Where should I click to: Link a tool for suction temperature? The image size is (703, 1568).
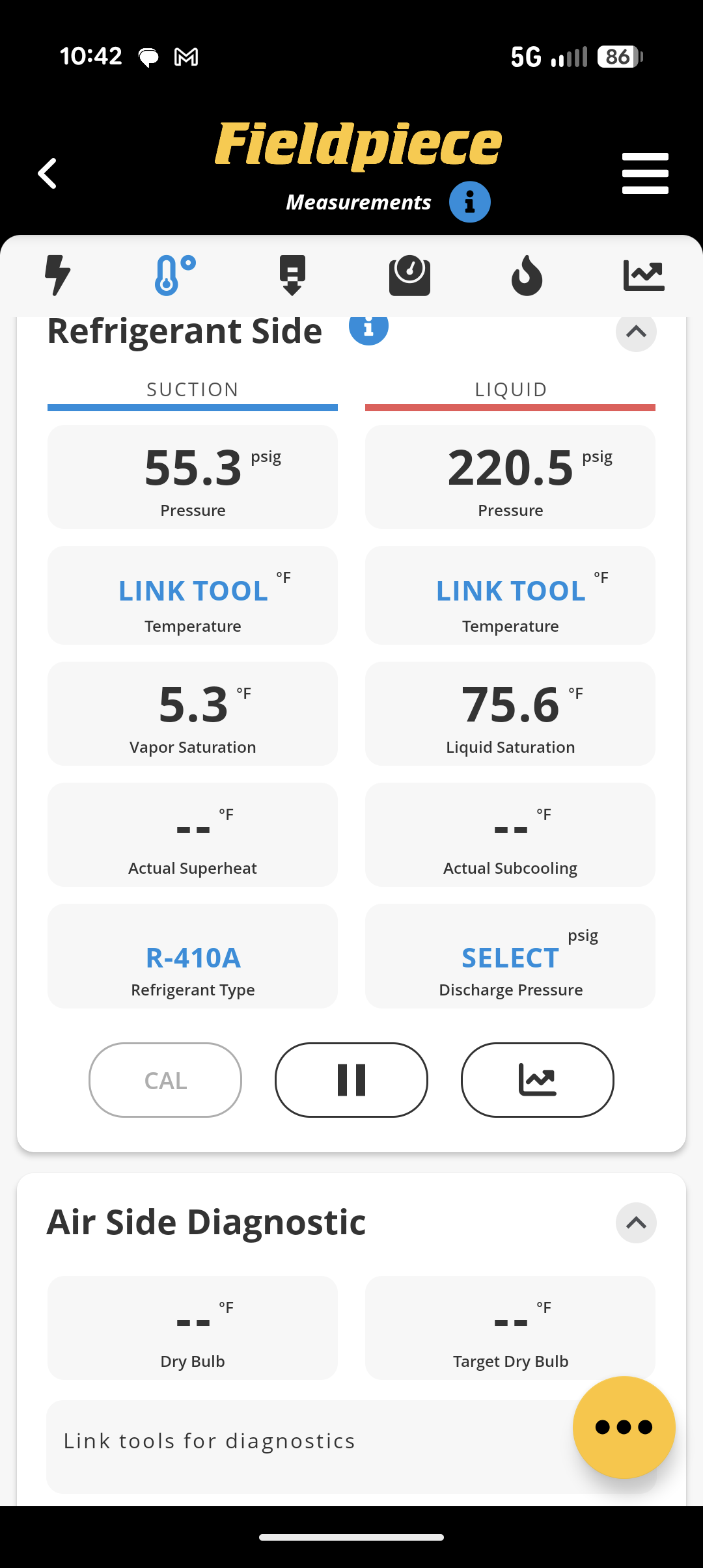(x=192, y=591)
